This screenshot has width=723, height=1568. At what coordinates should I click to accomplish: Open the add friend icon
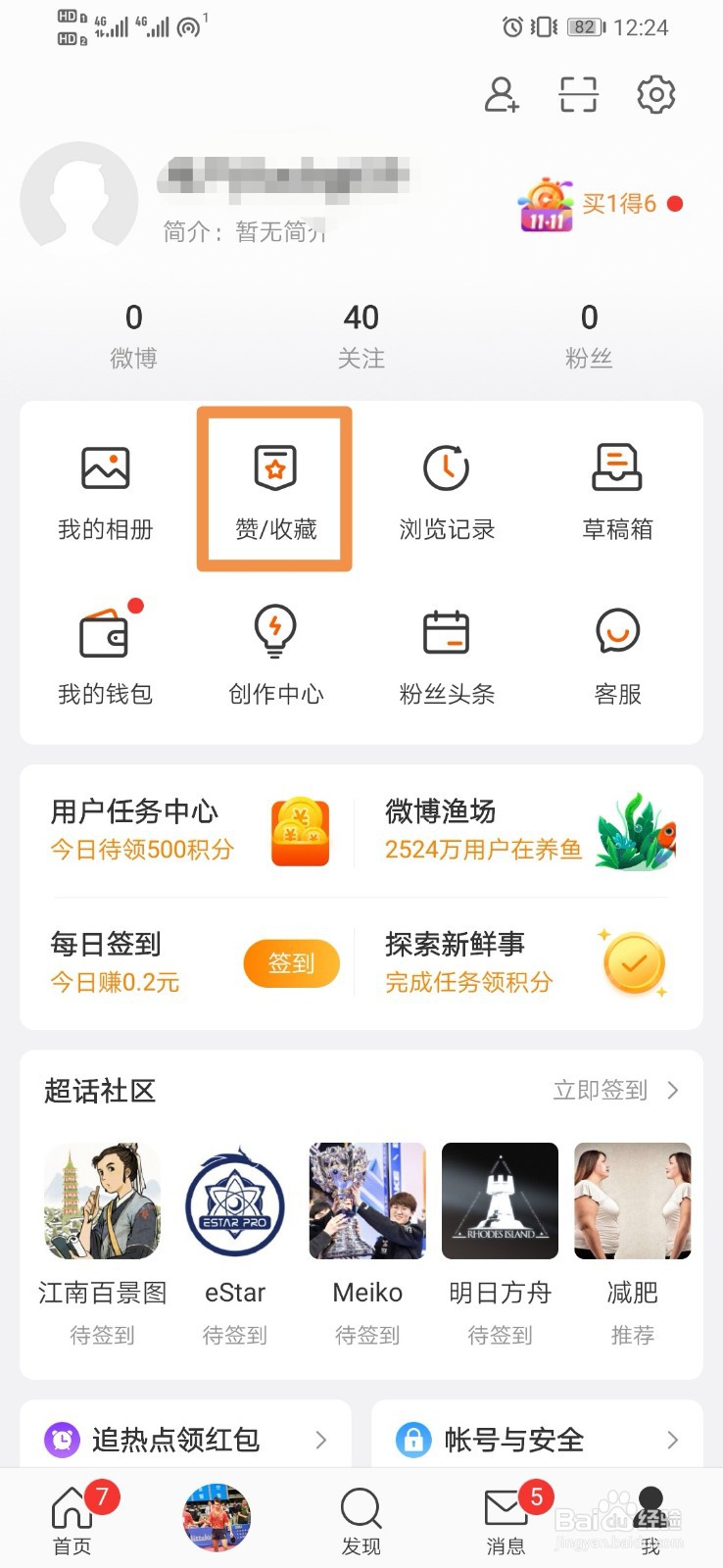coord(502,95)
